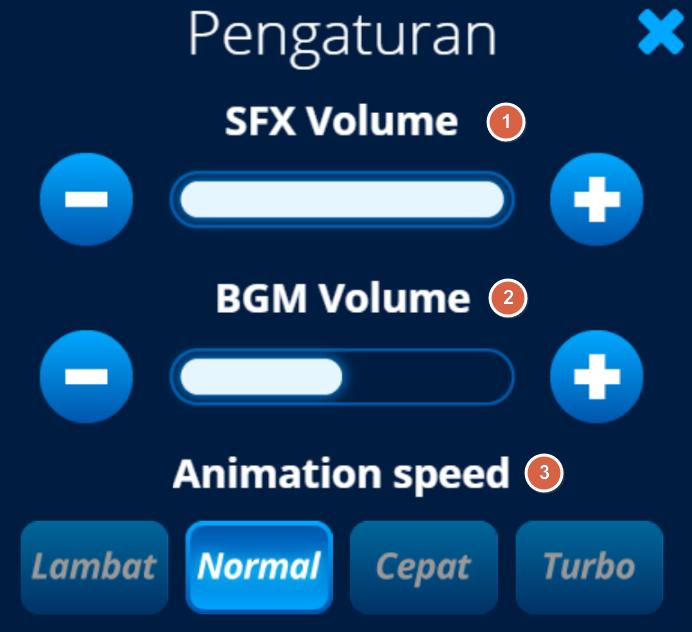Set animation speed to Cepat

coord(423,567)
